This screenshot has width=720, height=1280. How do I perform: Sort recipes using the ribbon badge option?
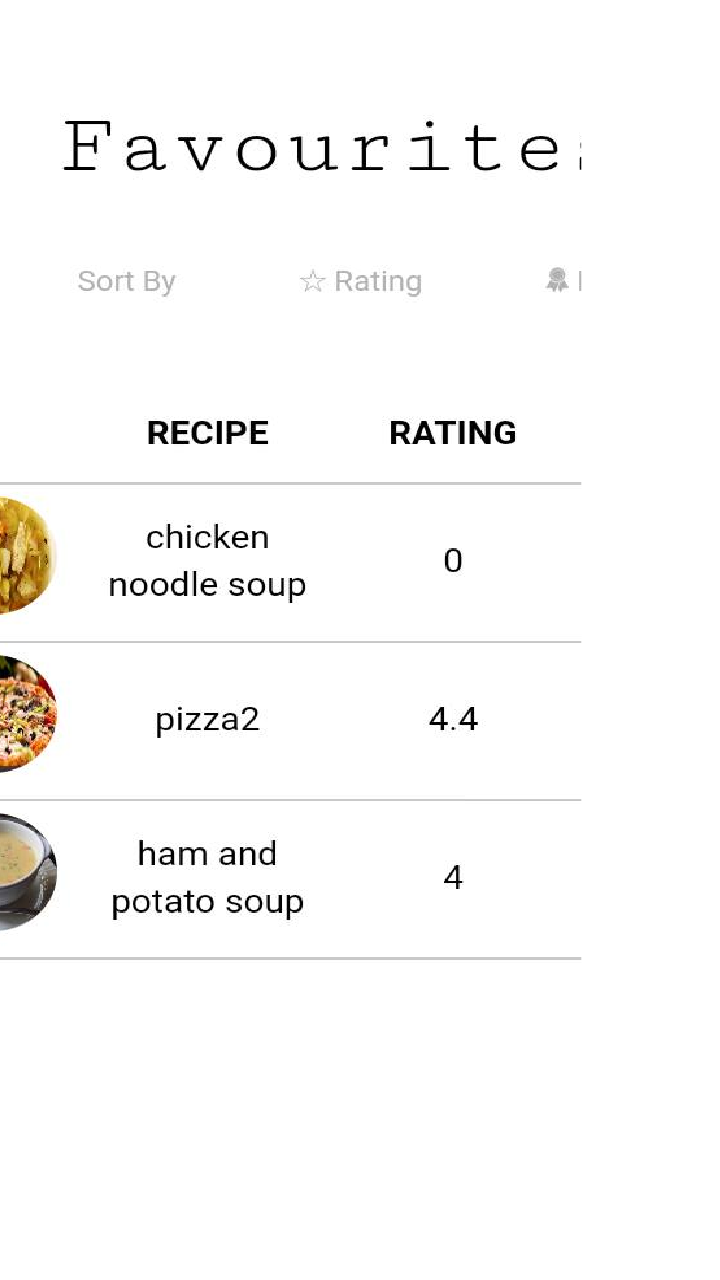coord(558,281)
